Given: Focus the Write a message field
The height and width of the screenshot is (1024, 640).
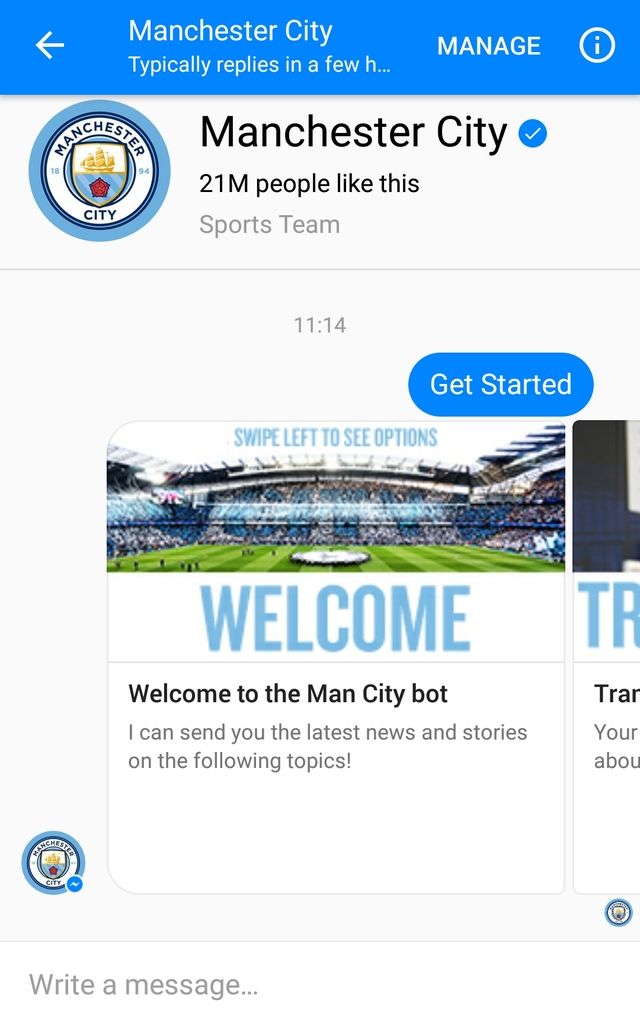Looking at the screenshot, I should [300, 985].
